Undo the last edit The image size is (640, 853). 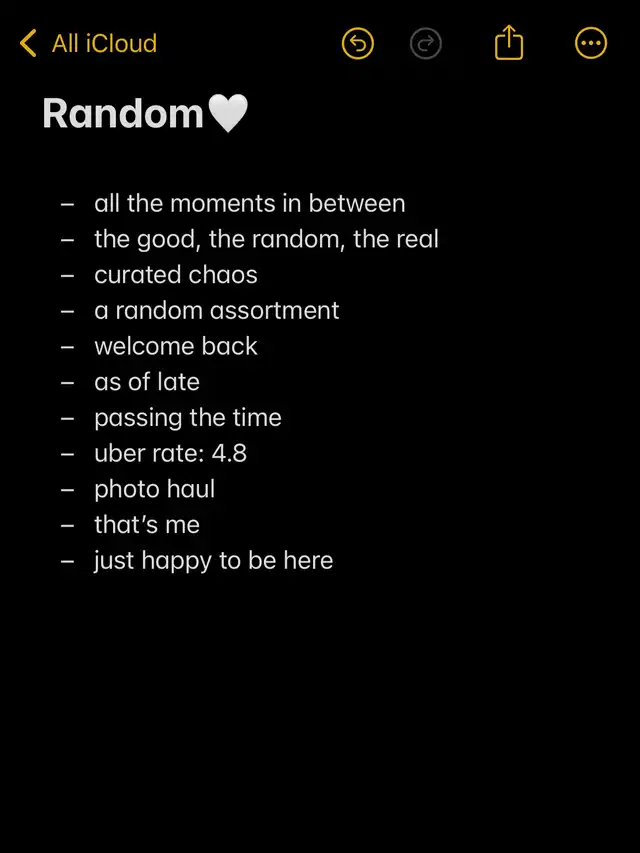(x=357, y=43)
